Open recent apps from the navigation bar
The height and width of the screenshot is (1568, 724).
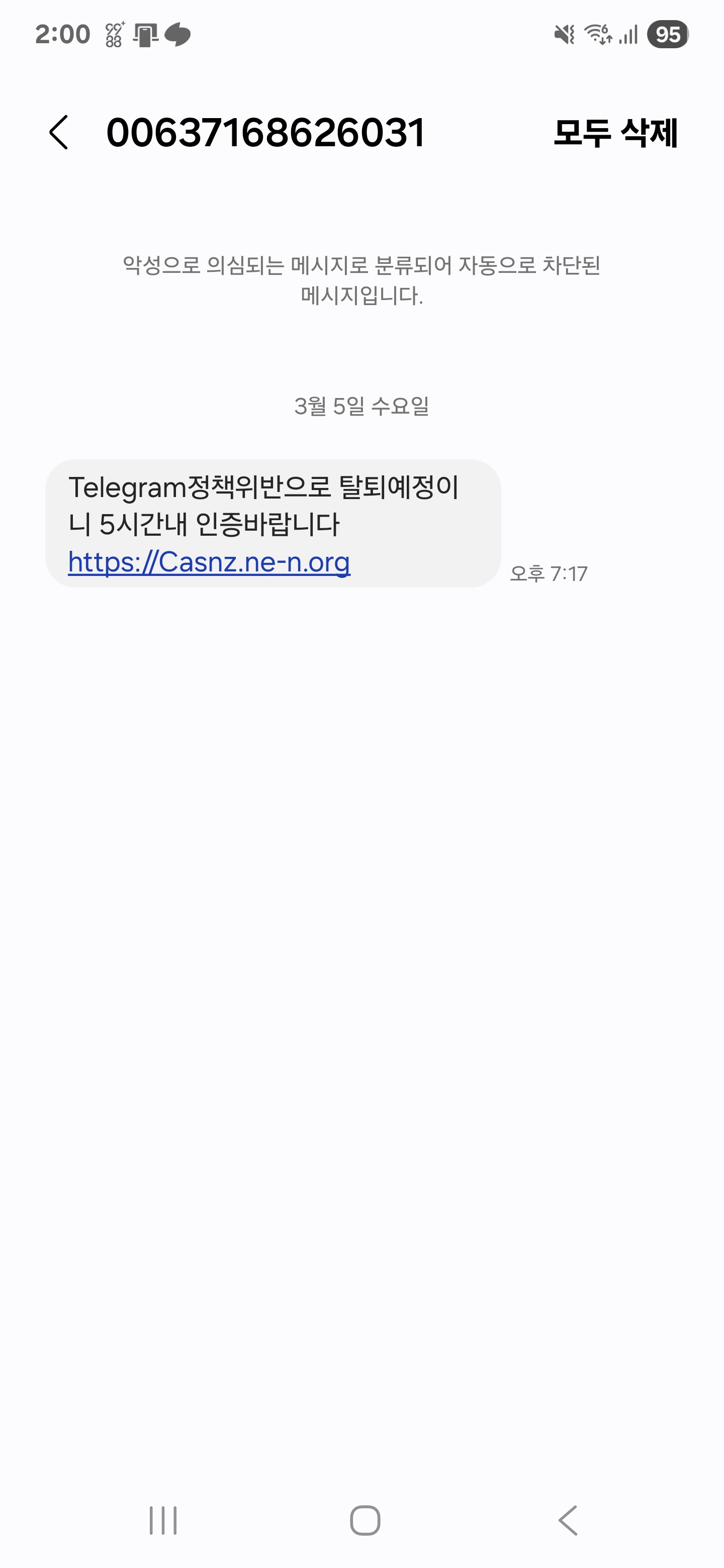pyautogui.click(x=163, y=1520)
